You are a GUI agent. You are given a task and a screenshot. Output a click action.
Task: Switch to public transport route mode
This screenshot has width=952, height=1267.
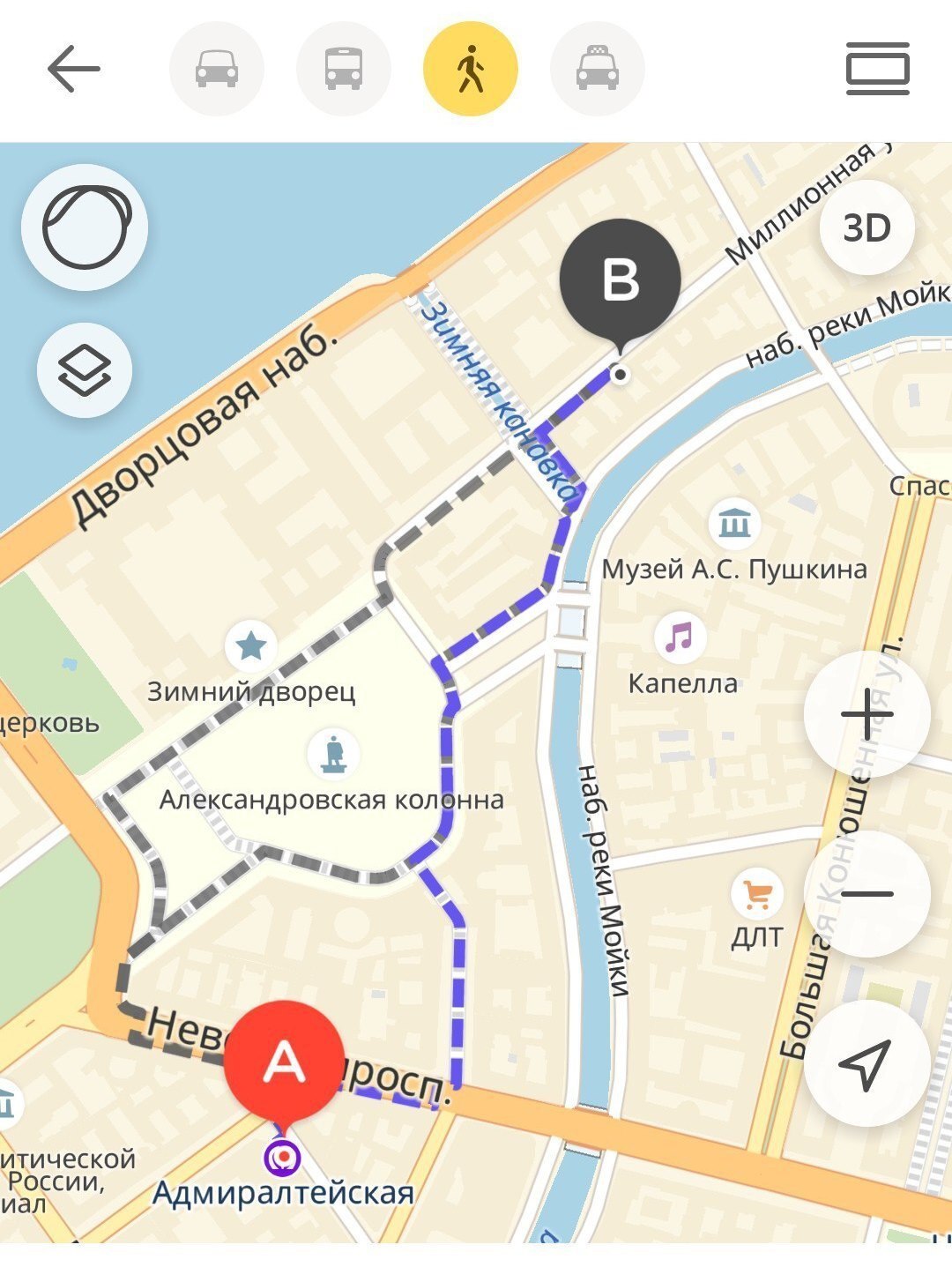[x=343, y=70]
